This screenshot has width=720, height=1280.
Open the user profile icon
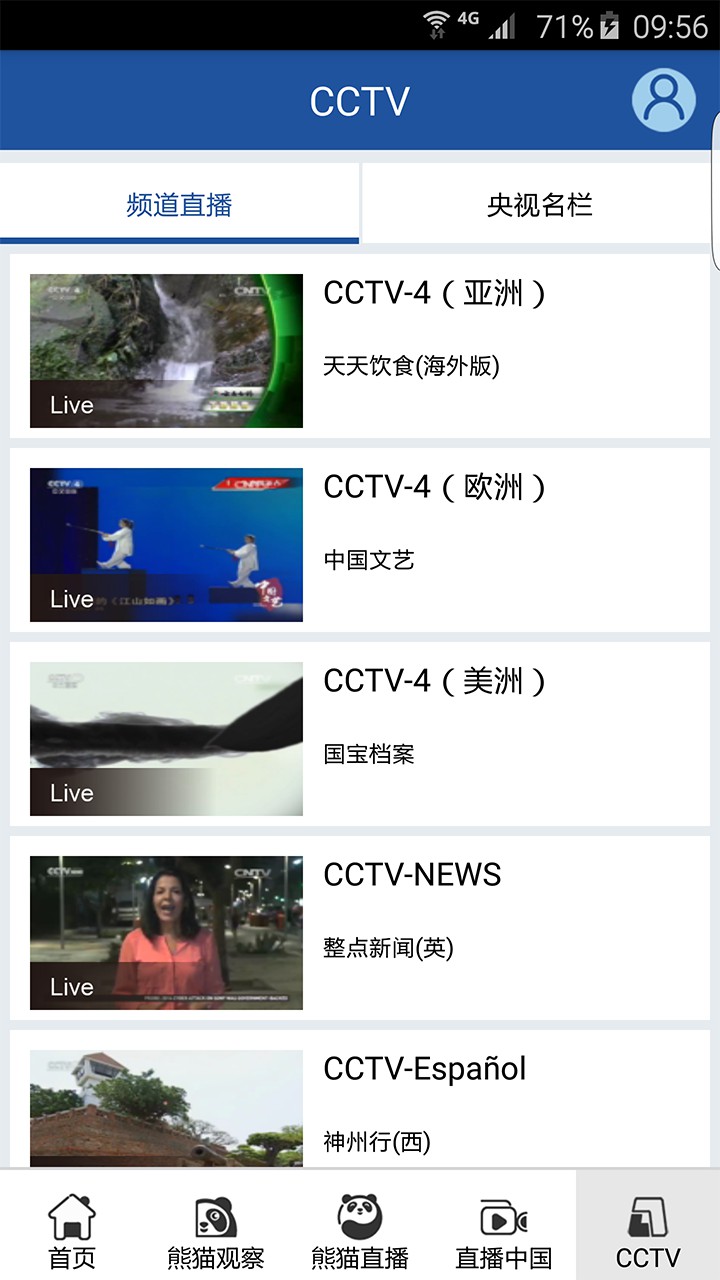[x=663, y=99]
